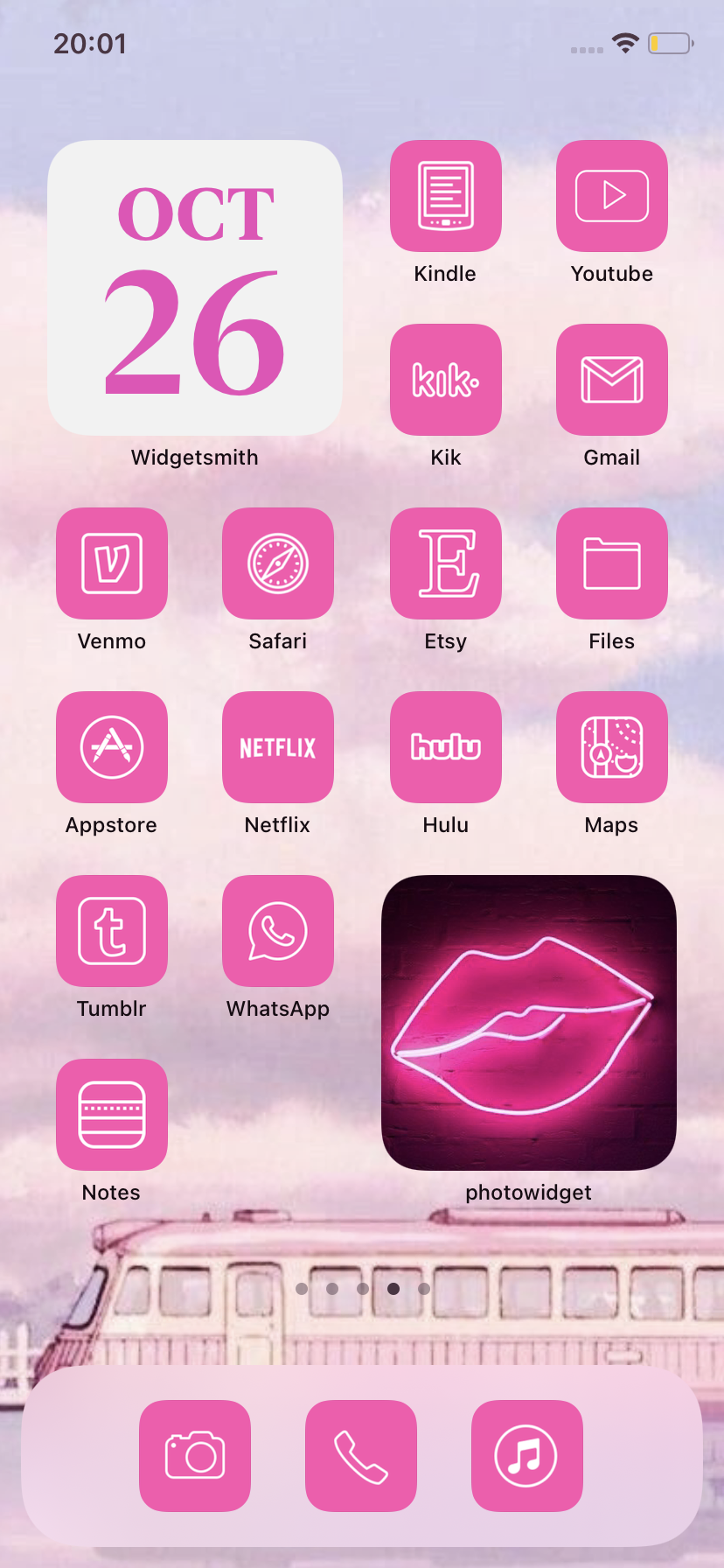Start Netflix
The width and height of the screenshot is (724, 1568).
coord(278,747)
